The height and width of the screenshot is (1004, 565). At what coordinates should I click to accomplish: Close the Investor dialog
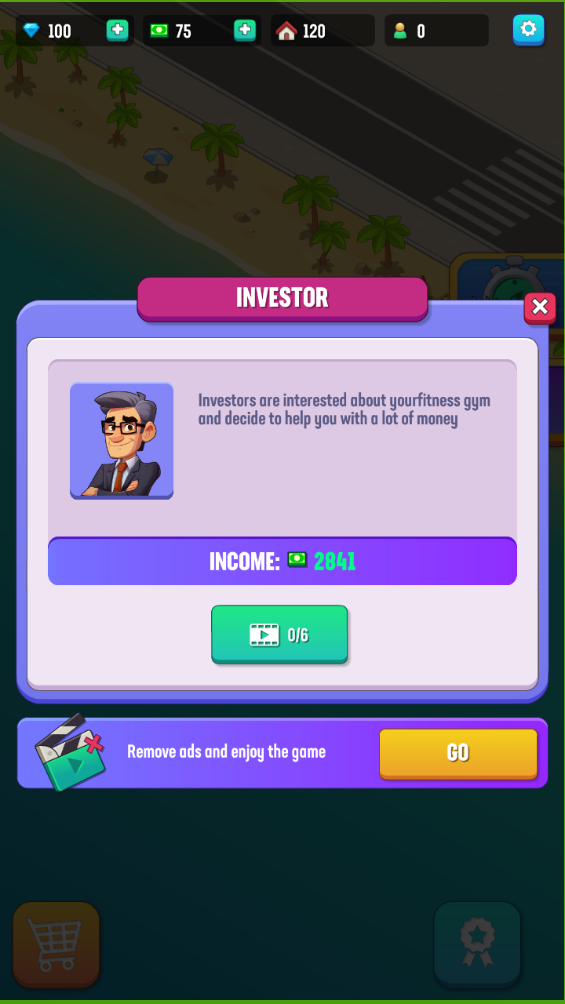(x=540, y=308)
